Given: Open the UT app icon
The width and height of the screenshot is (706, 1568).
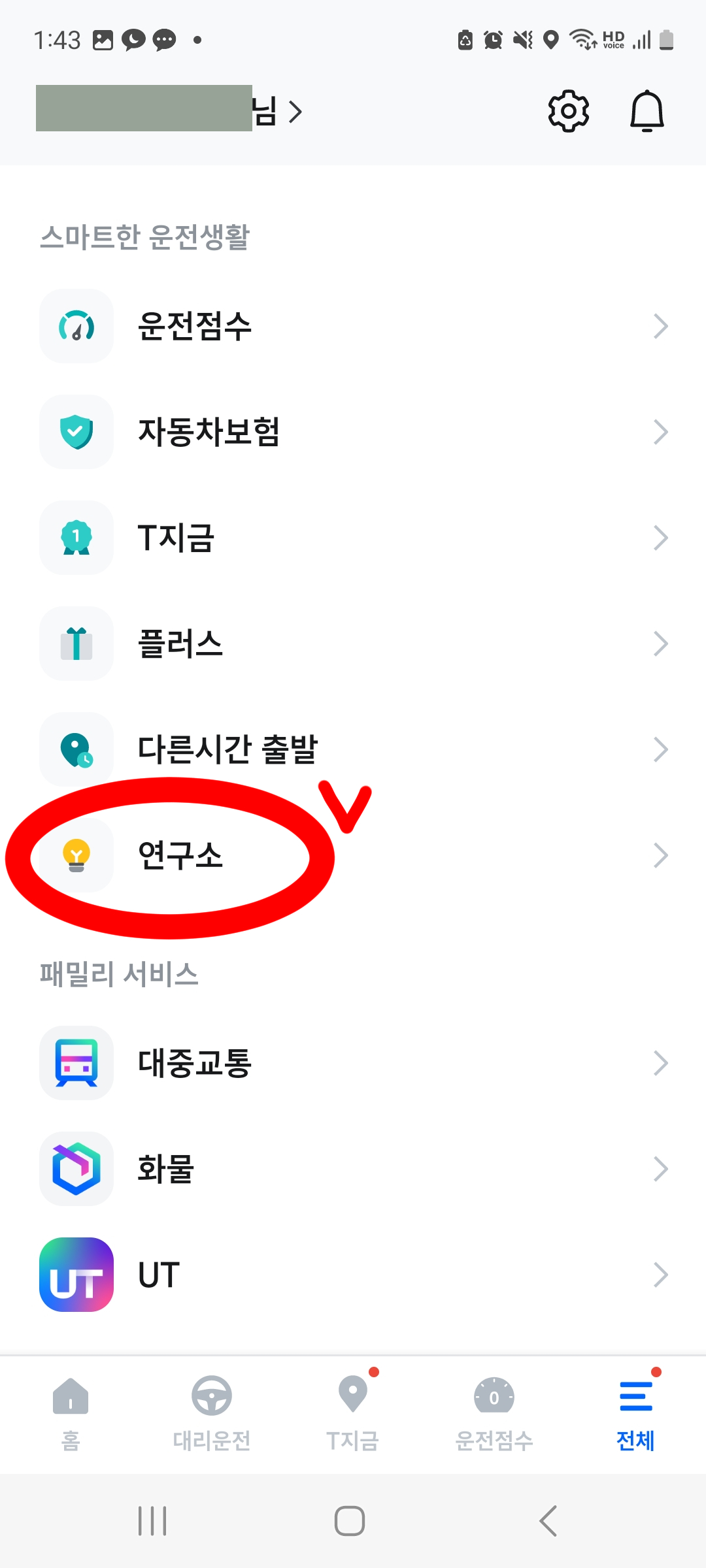Looking at the screenshot, I should coord(76,1275).
